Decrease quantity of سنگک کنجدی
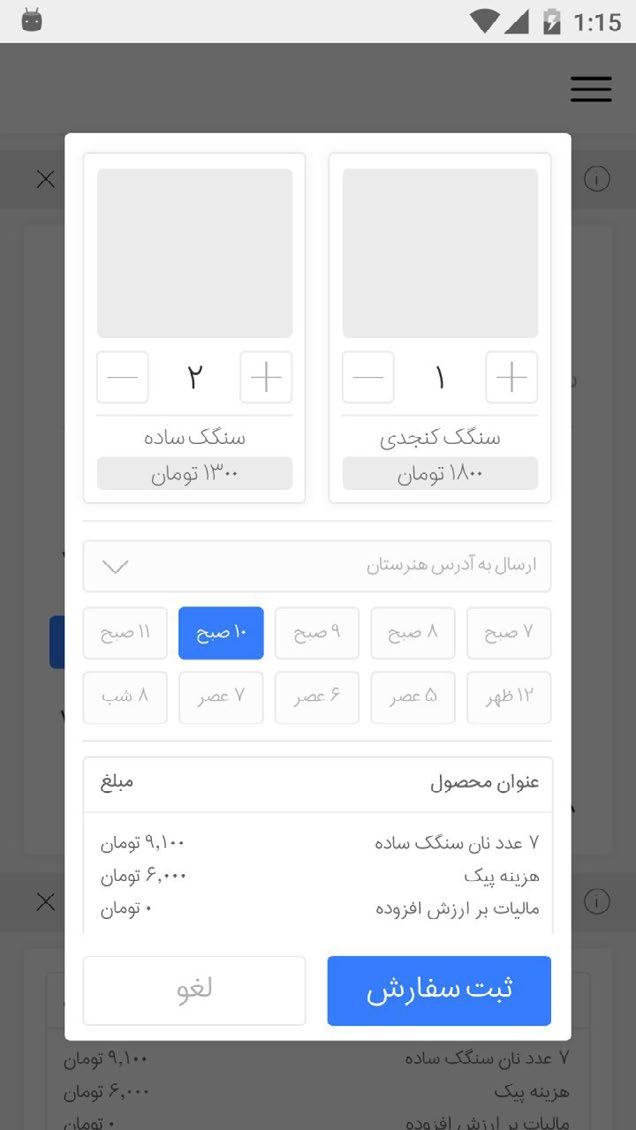 click(368, 377)
